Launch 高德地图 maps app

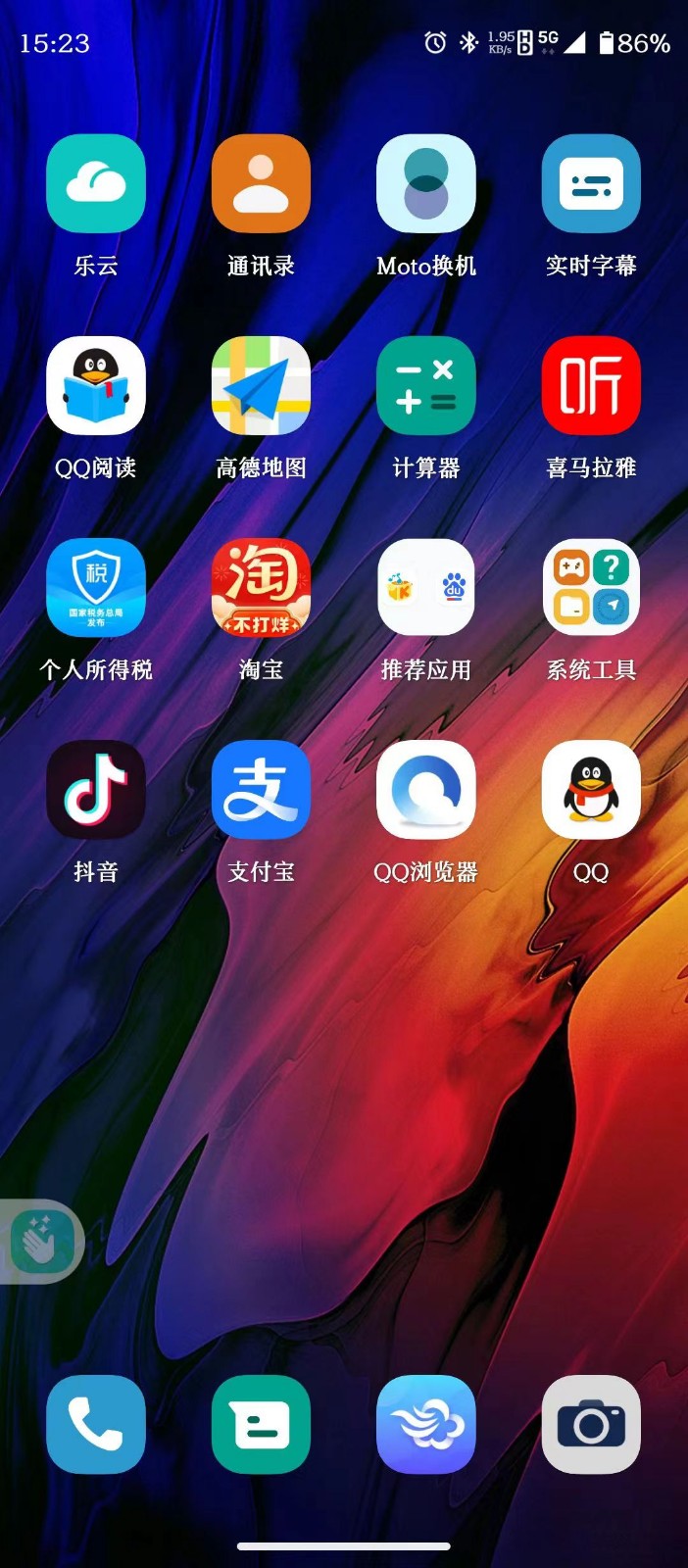pos(261,386)
